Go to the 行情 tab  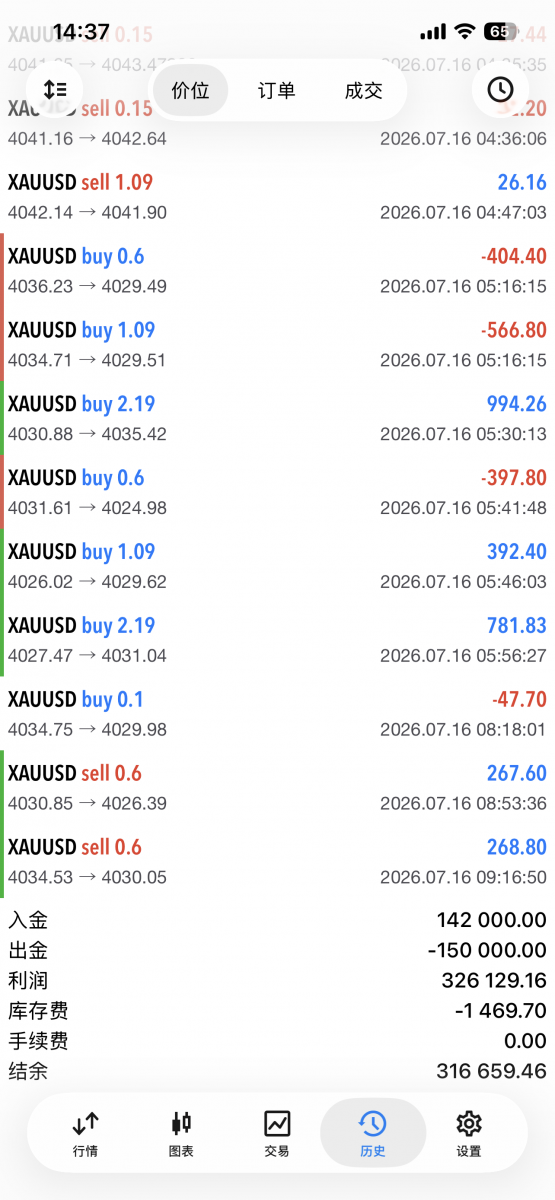[86, 1133]
